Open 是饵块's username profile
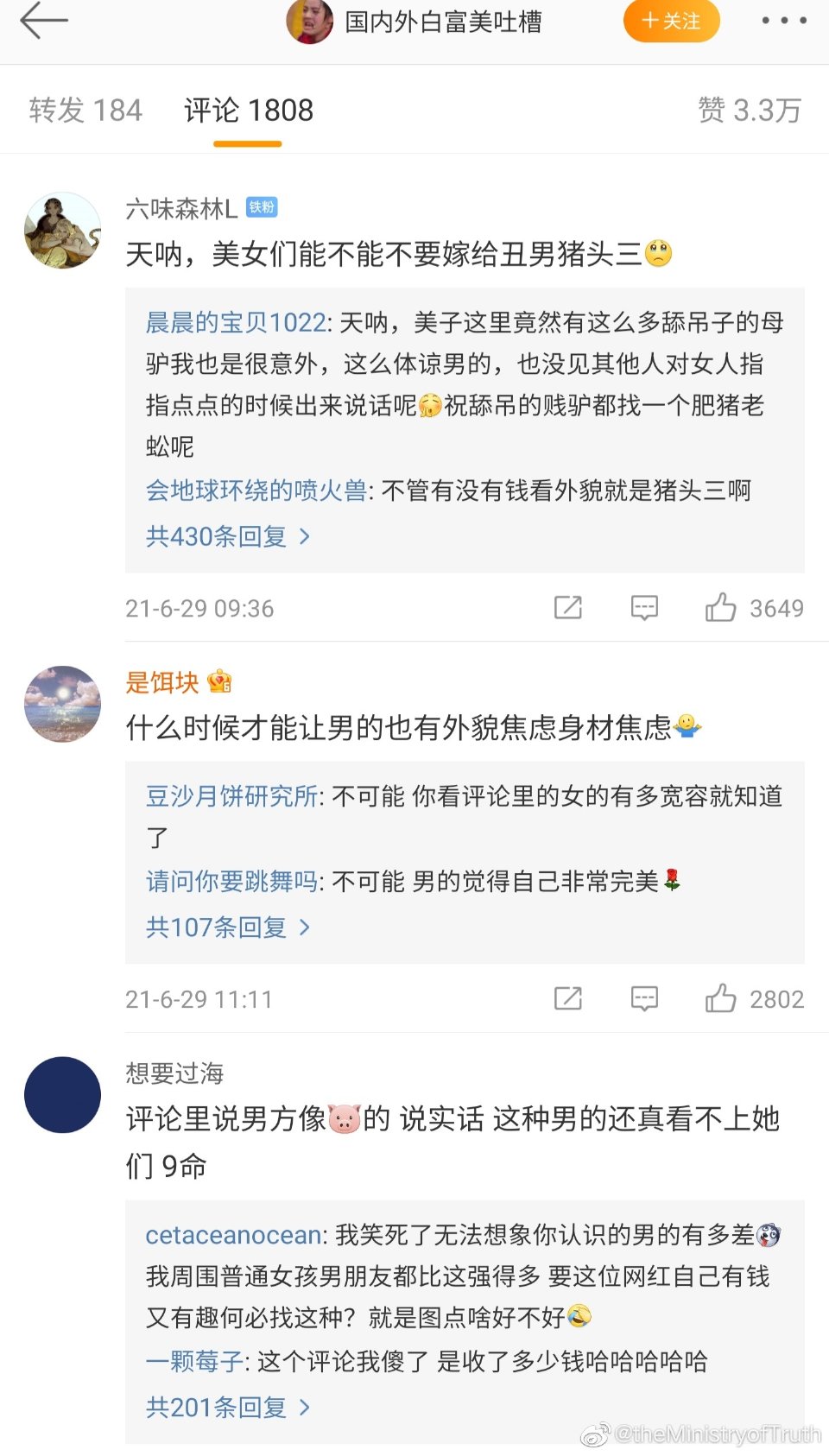Screen dimensions: 829x1456 pos(162,682)
